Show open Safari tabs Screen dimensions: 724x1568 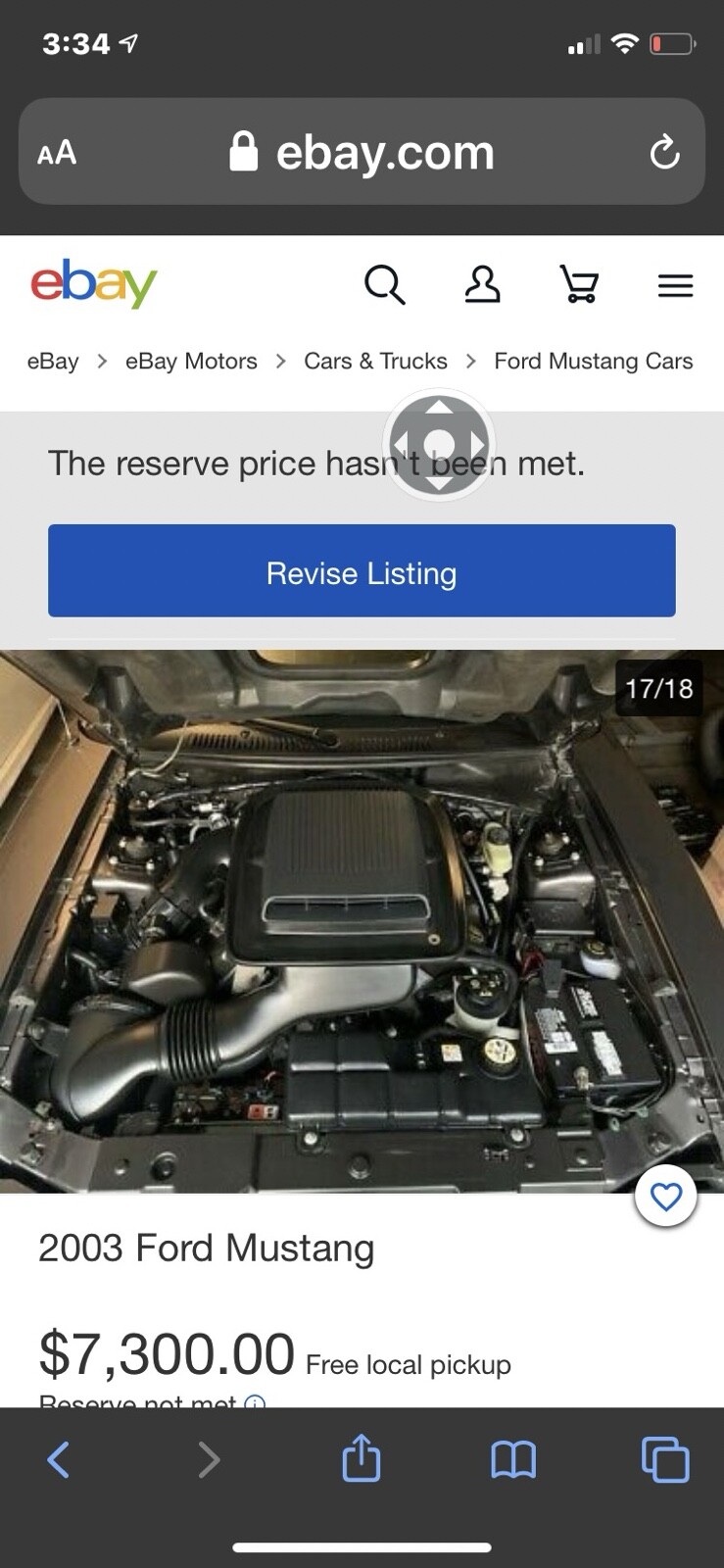[665, 1459]
